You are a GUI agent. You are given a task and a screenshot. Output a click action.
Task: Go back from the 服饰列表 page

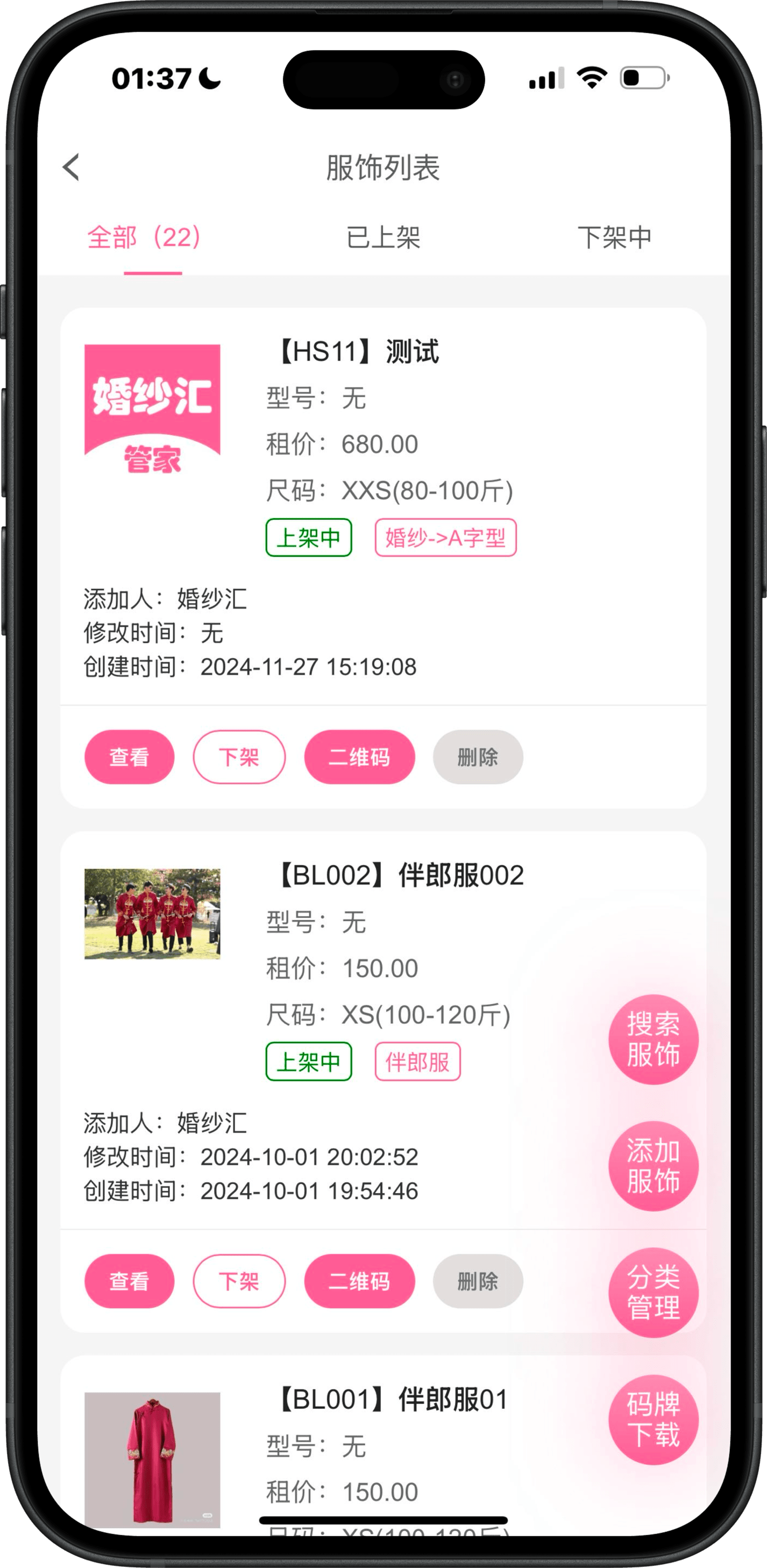(x=71, y=167)
